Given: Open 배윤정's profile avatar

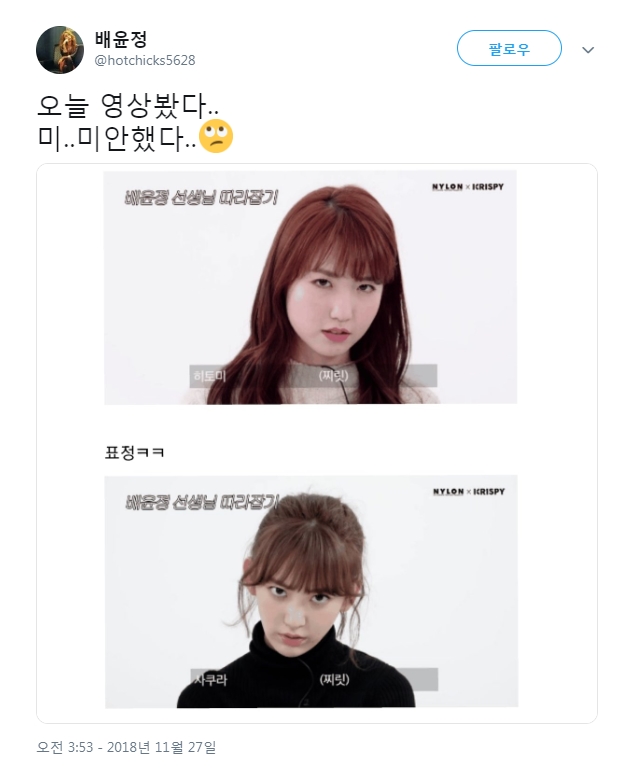Looking at the screenshot, I should 60,49.
